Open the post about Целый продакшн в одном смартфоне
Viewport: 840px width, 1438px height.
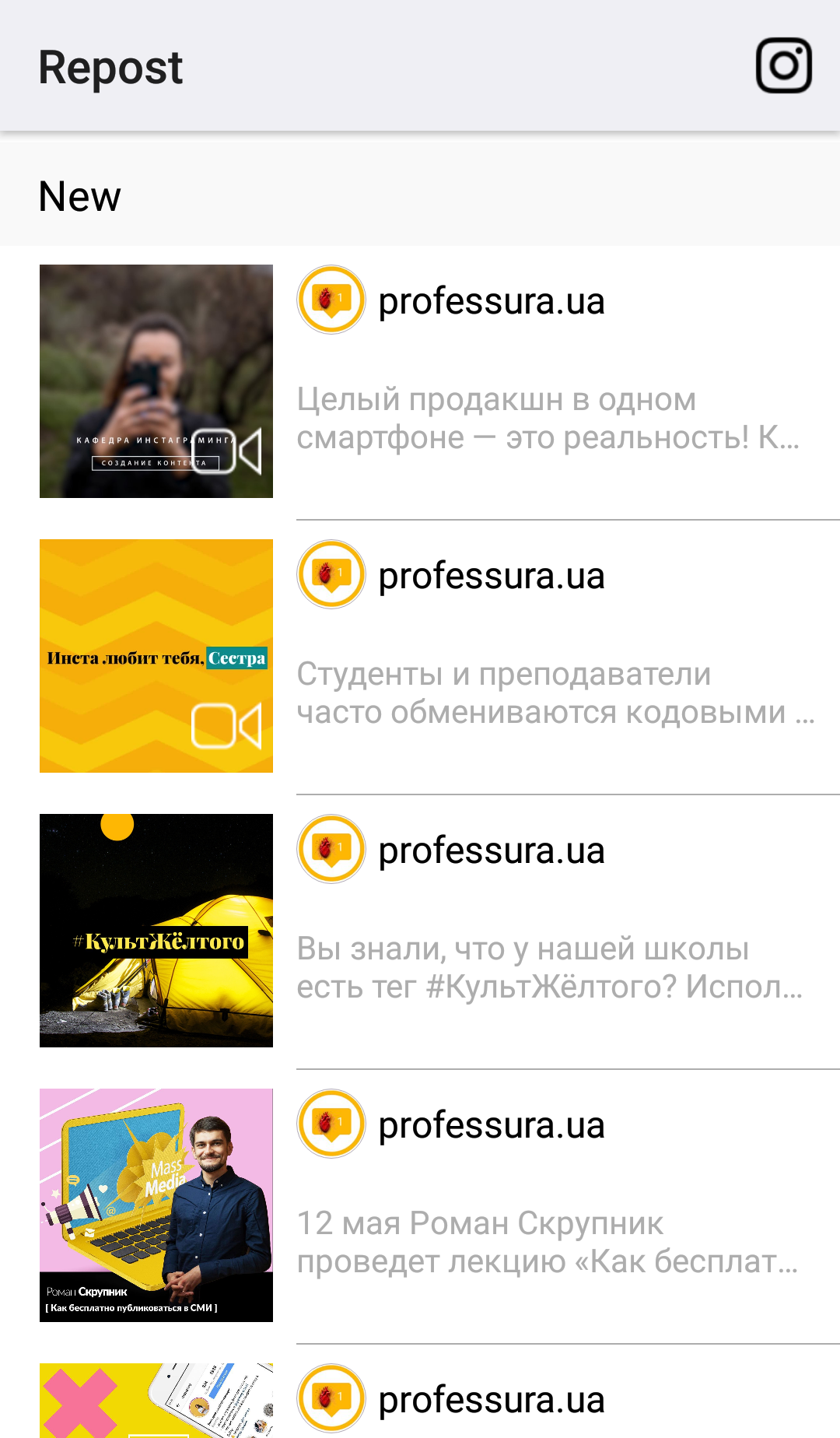click(548, 419)
